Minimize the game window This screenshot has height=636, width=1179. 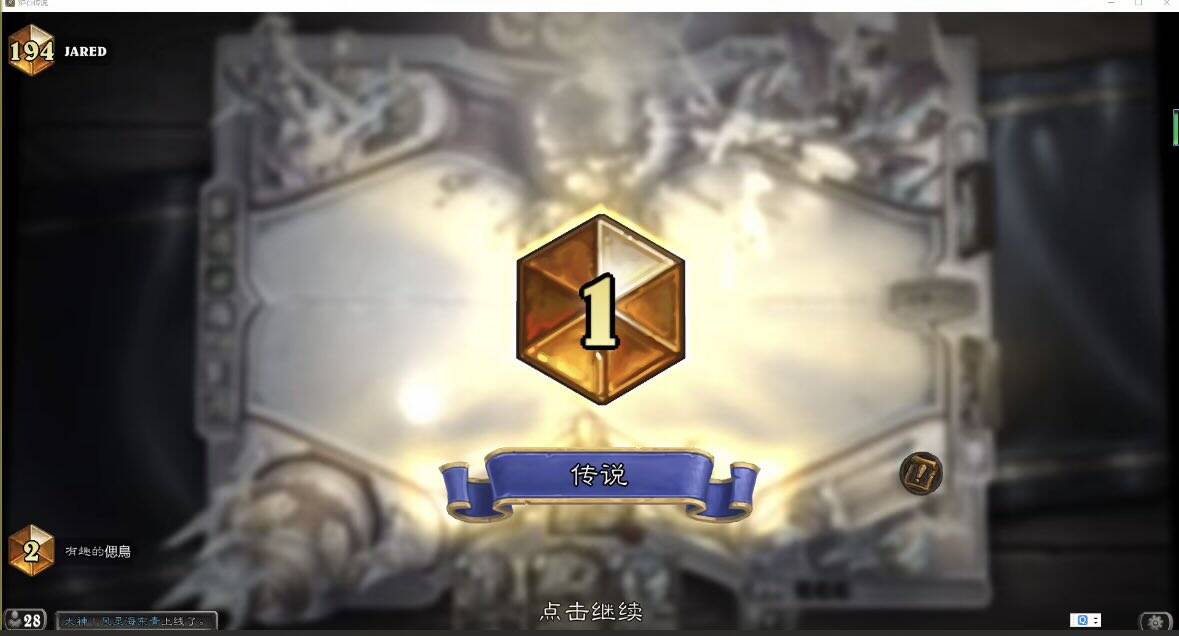pos(1112,4)
